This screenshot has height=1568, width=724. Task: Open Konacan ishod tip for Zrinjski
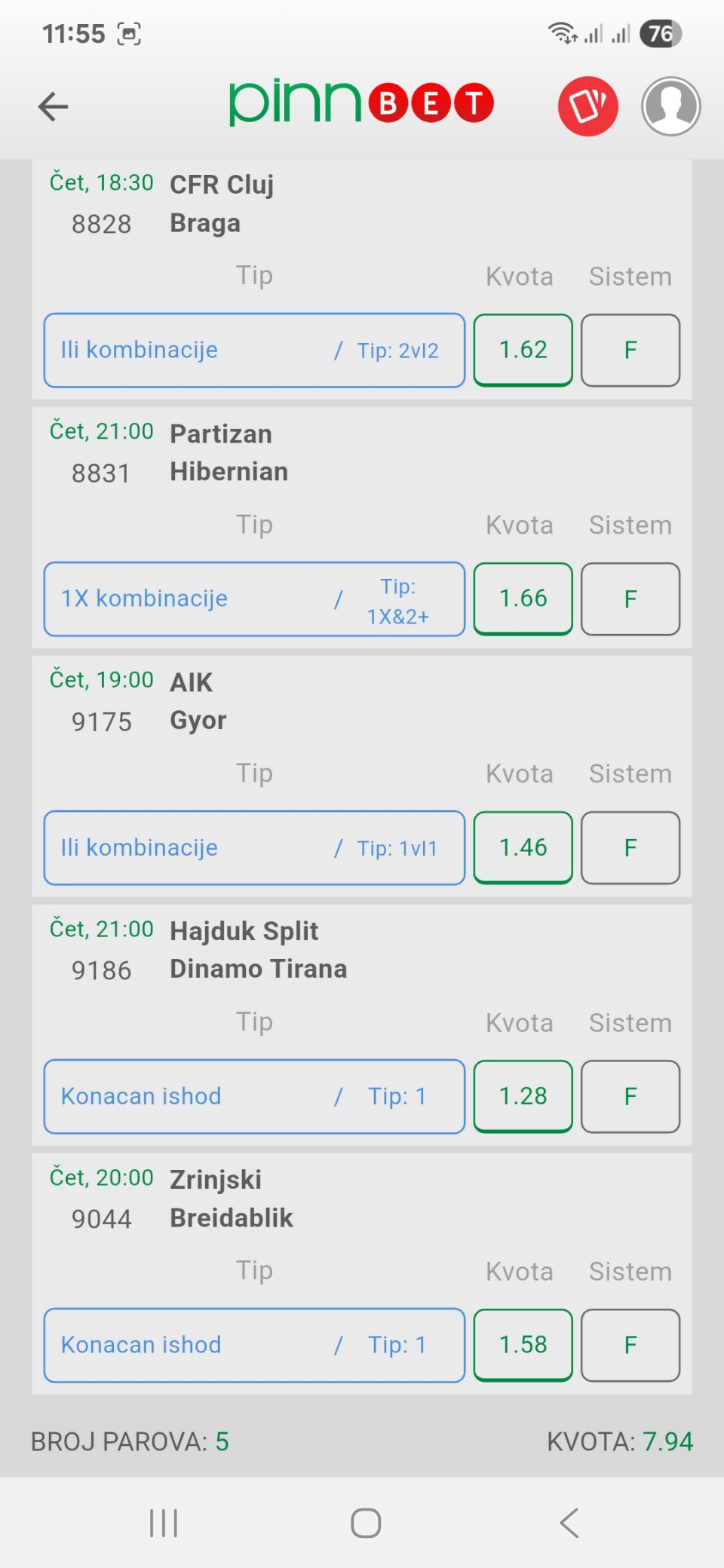[254, 1346]
